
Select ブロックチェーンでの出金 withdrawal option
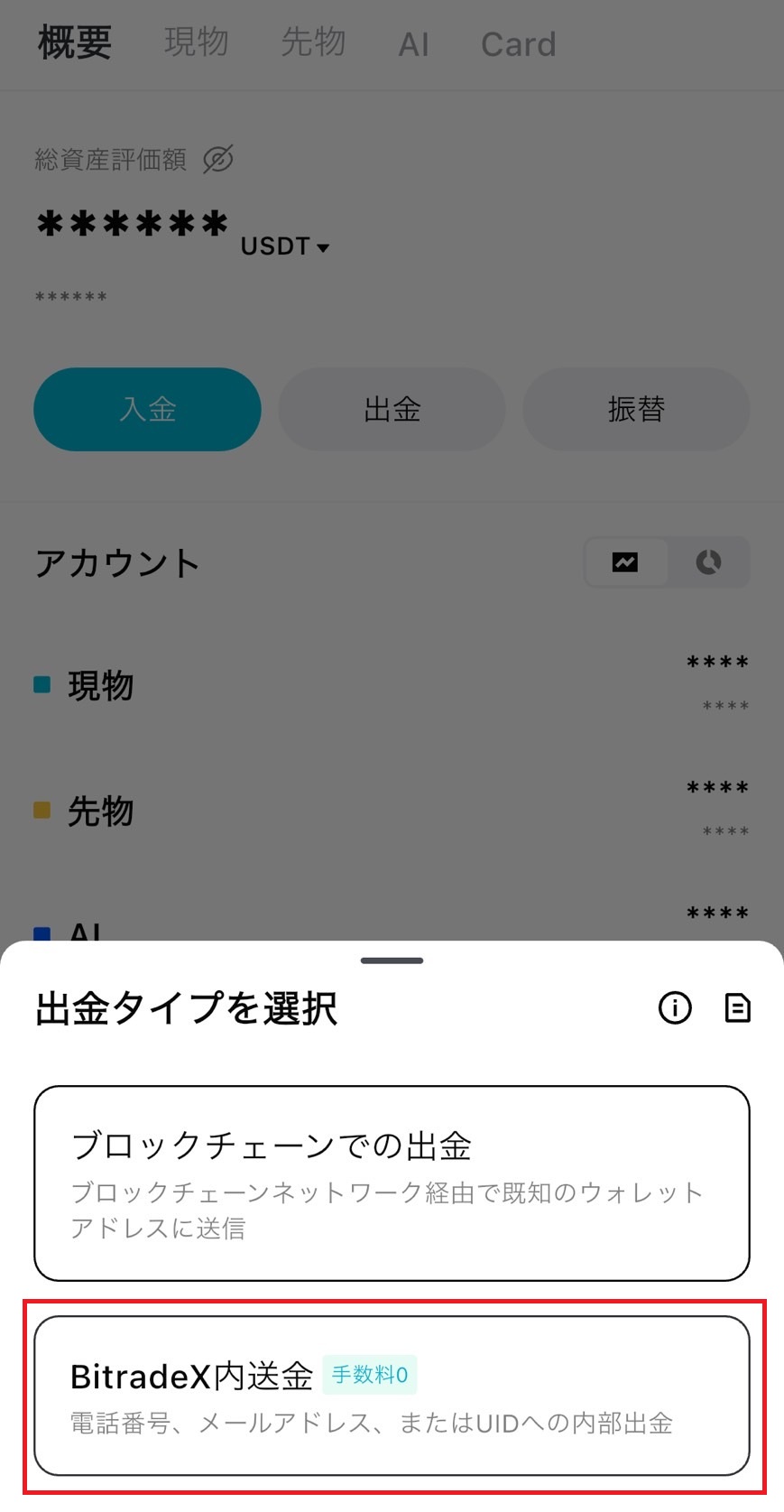click(392, 1183)
